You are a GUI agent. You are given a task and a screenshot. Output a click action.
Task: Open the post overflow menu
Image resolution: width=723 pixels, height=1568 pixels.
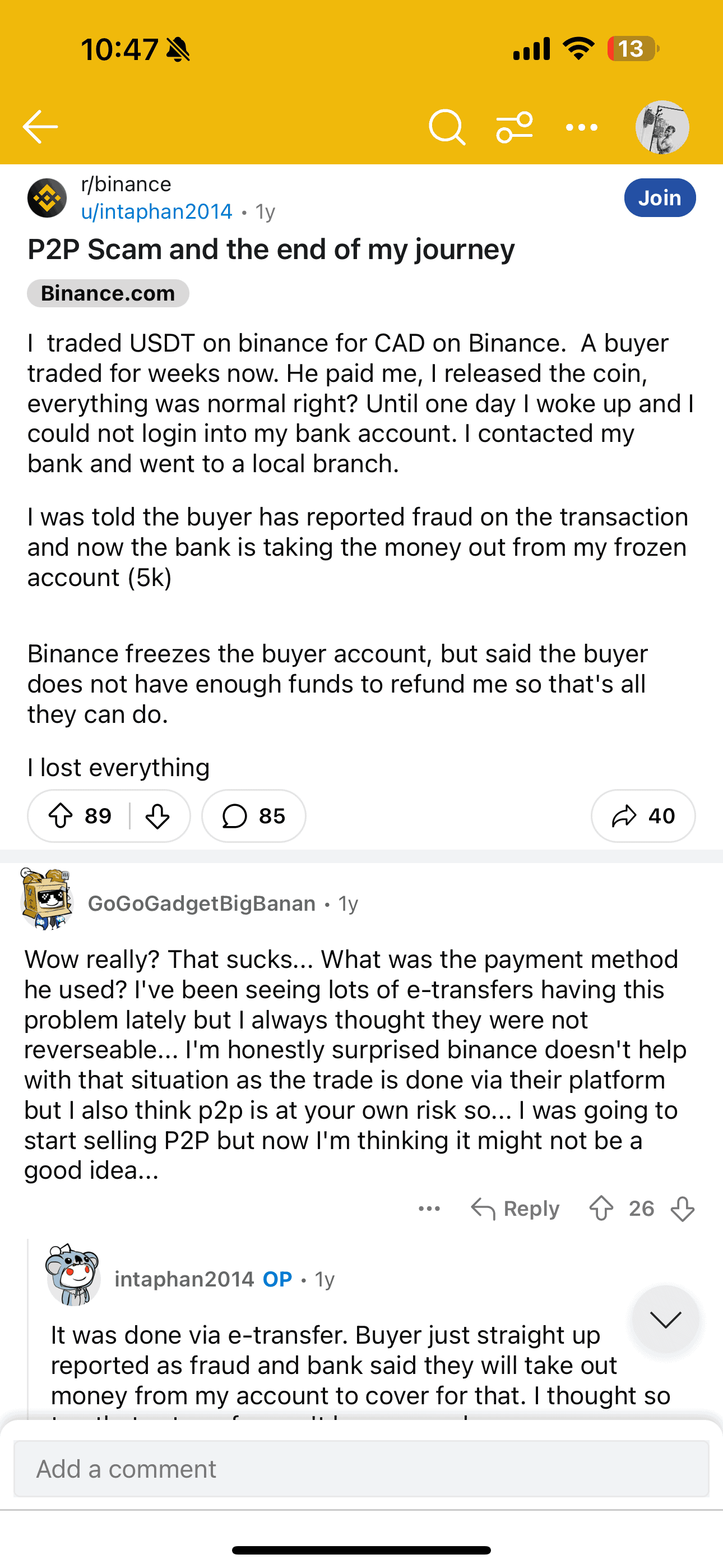coord(581,127)
